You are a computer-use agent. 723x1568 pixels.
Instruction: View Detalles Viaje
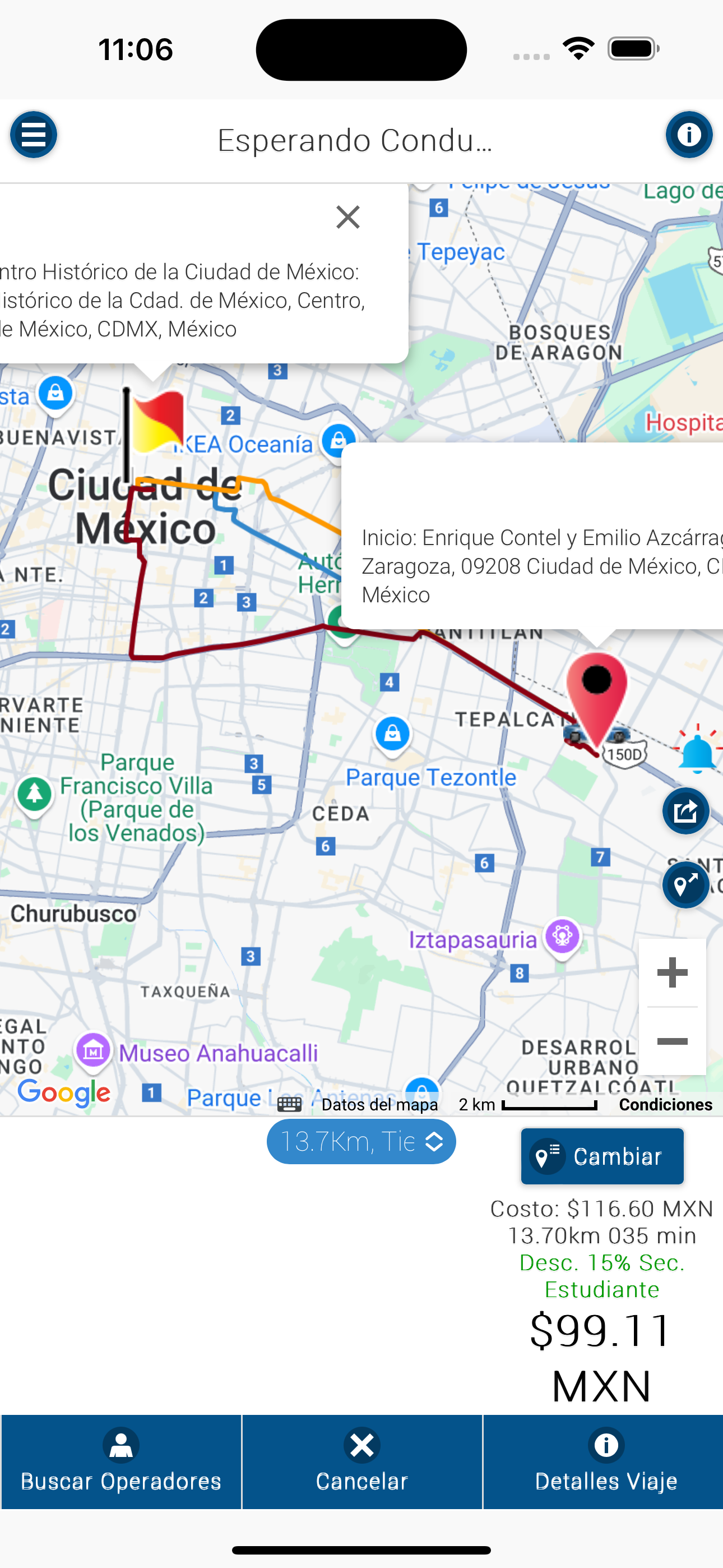point(605,1461)
